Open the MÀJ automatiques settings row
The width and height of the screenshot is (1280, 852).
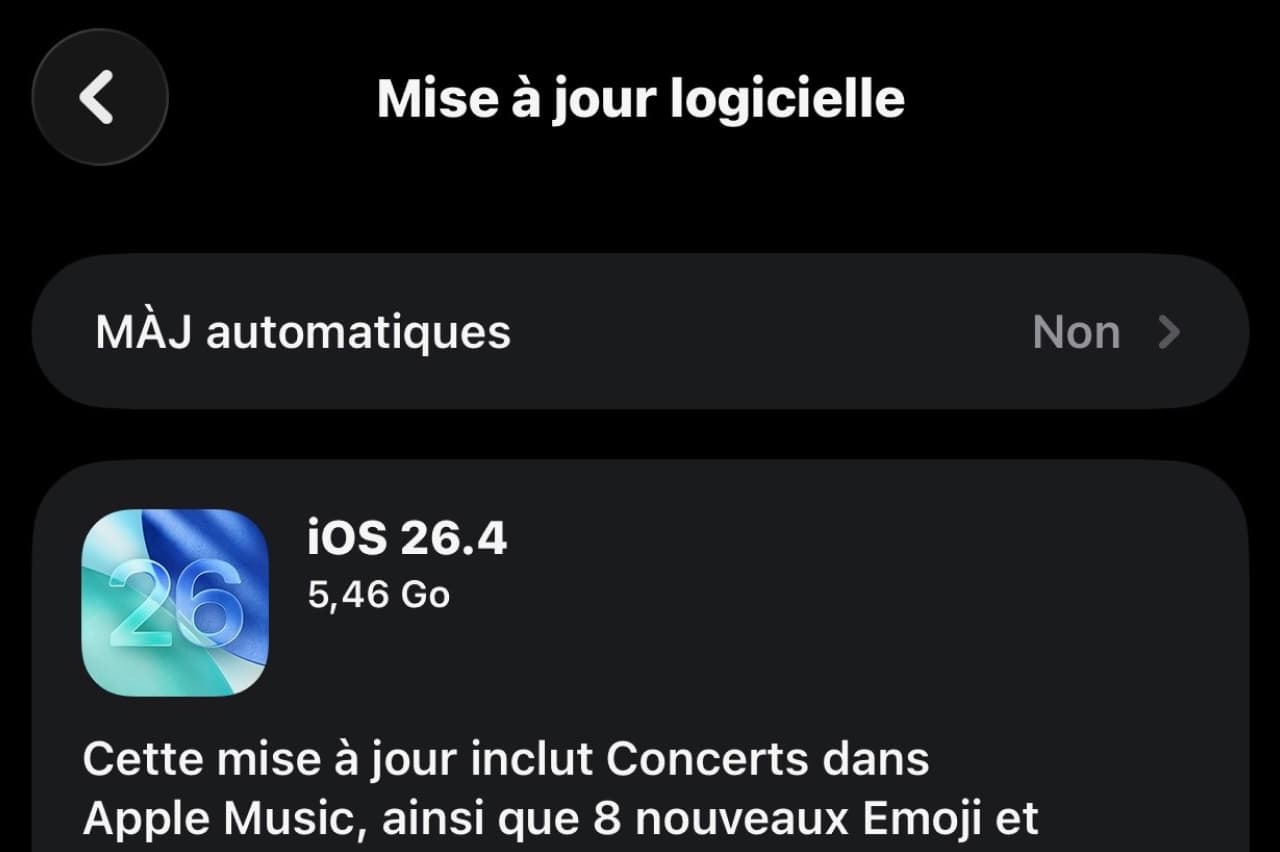point(640,332)
